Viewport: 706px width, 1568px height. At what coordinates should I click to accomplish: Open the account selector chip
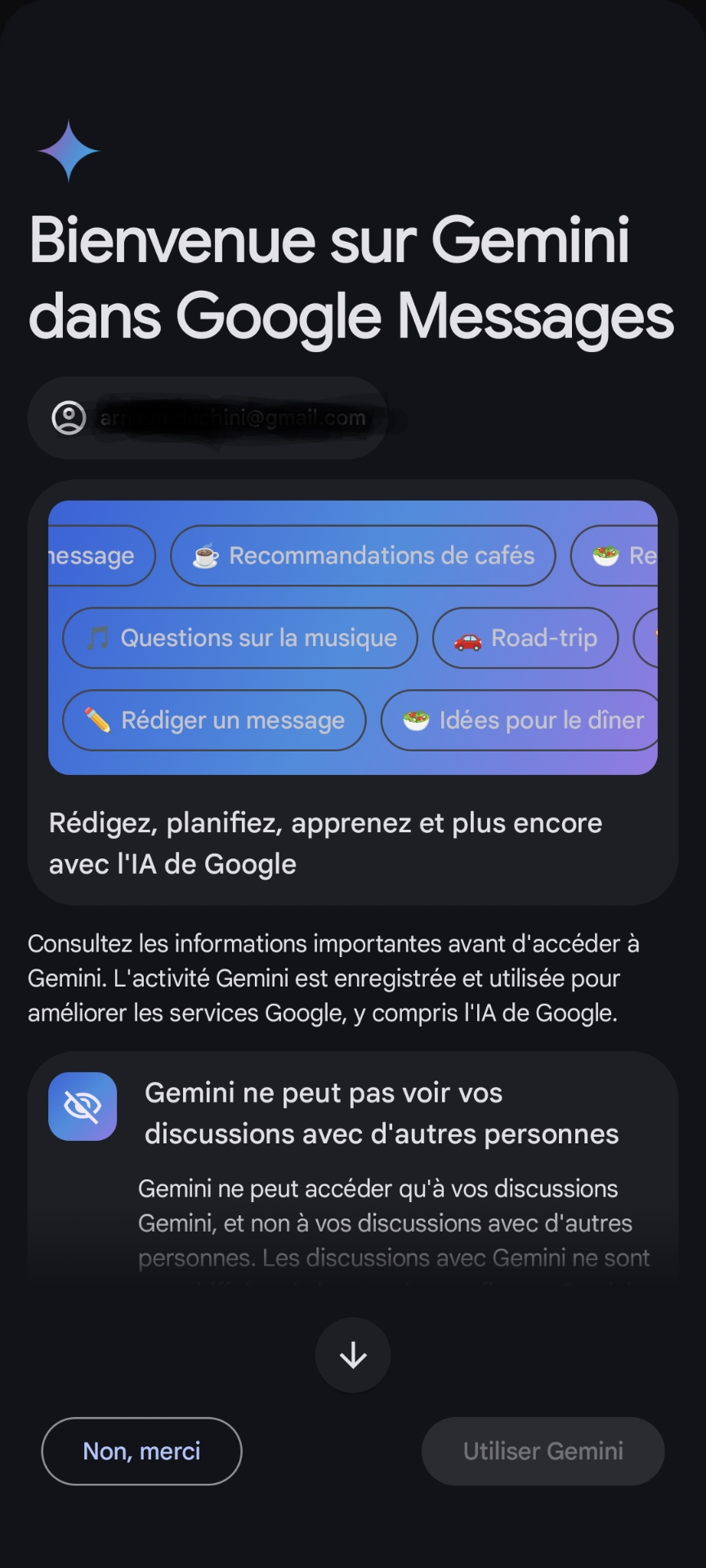click(x=208, y=417)
